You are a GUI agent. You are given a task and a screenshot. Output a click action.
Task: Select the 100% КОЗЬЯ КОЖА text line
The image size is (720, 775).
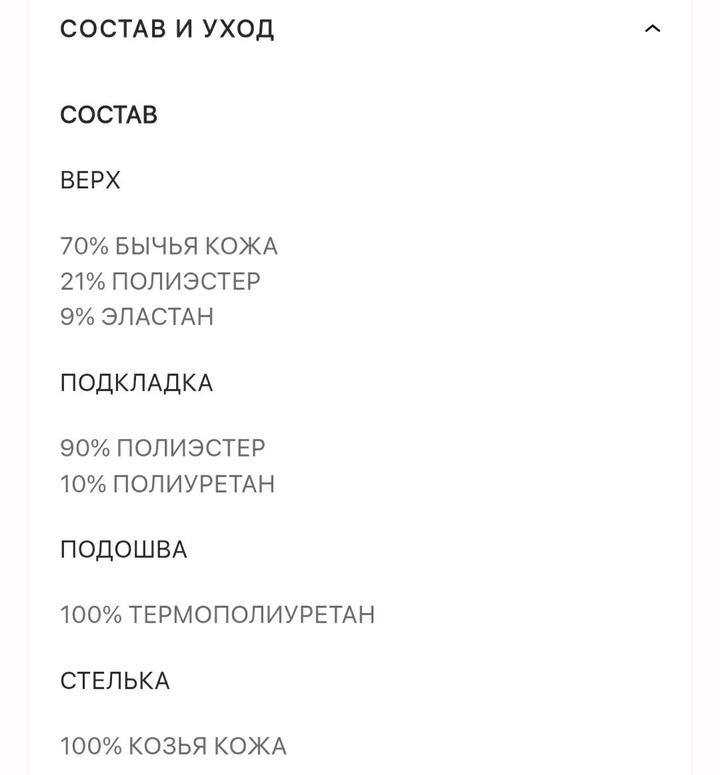[x=176, y=746]
